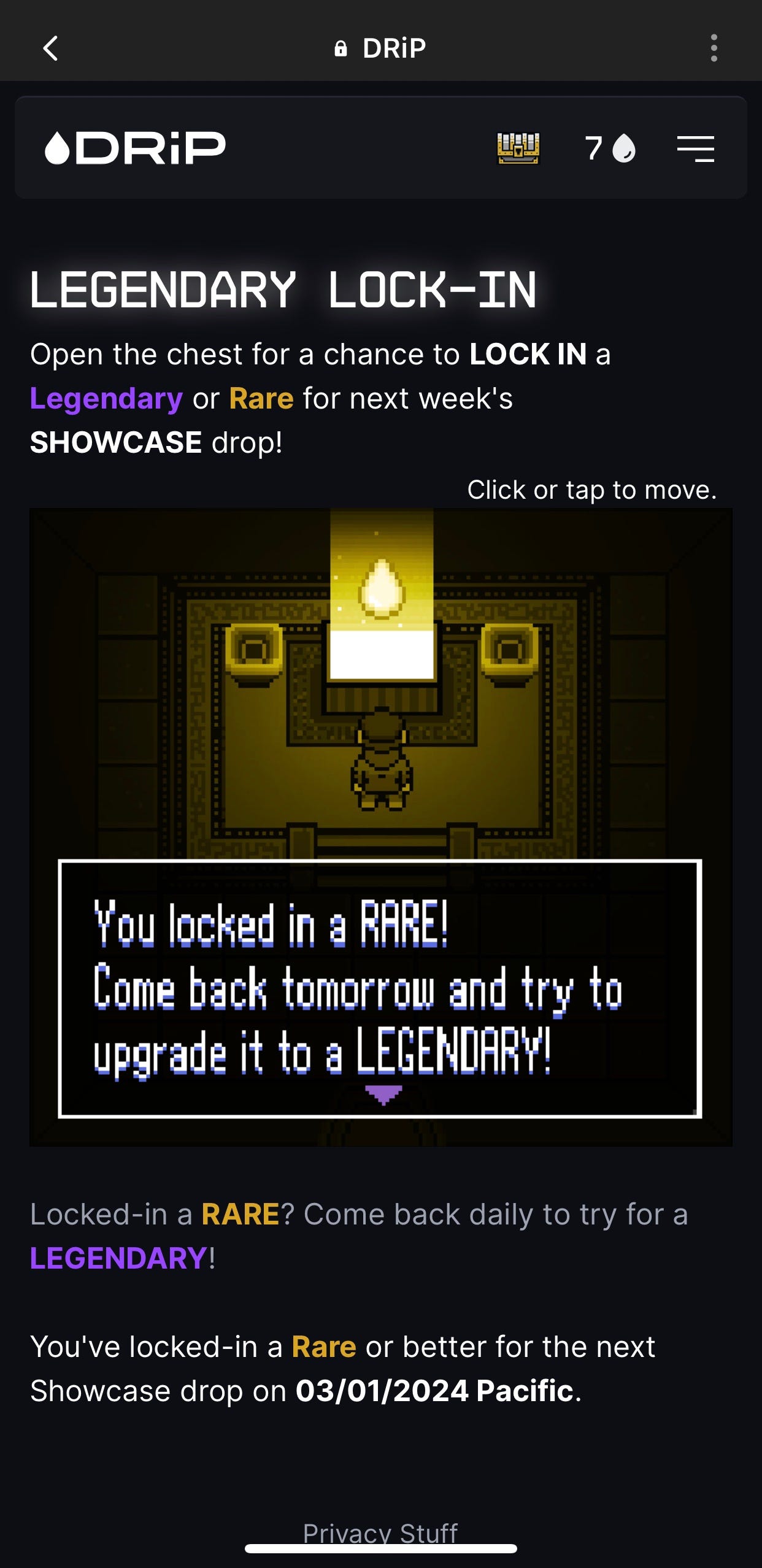Open the treasure chest icon
The image size is (762, 1568).
click(518, 148)
